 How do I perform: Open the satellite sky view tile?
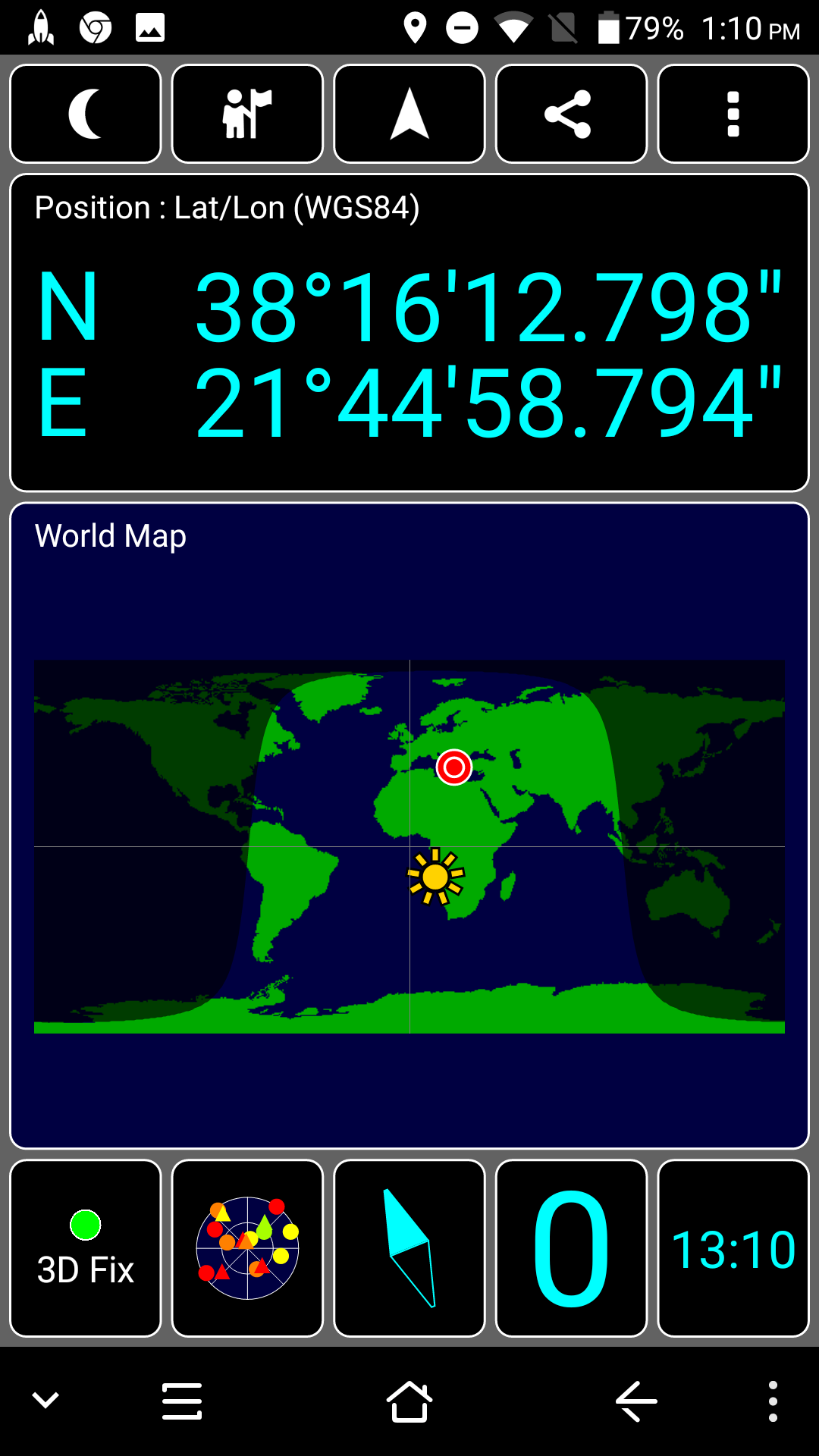[247, 1248]
